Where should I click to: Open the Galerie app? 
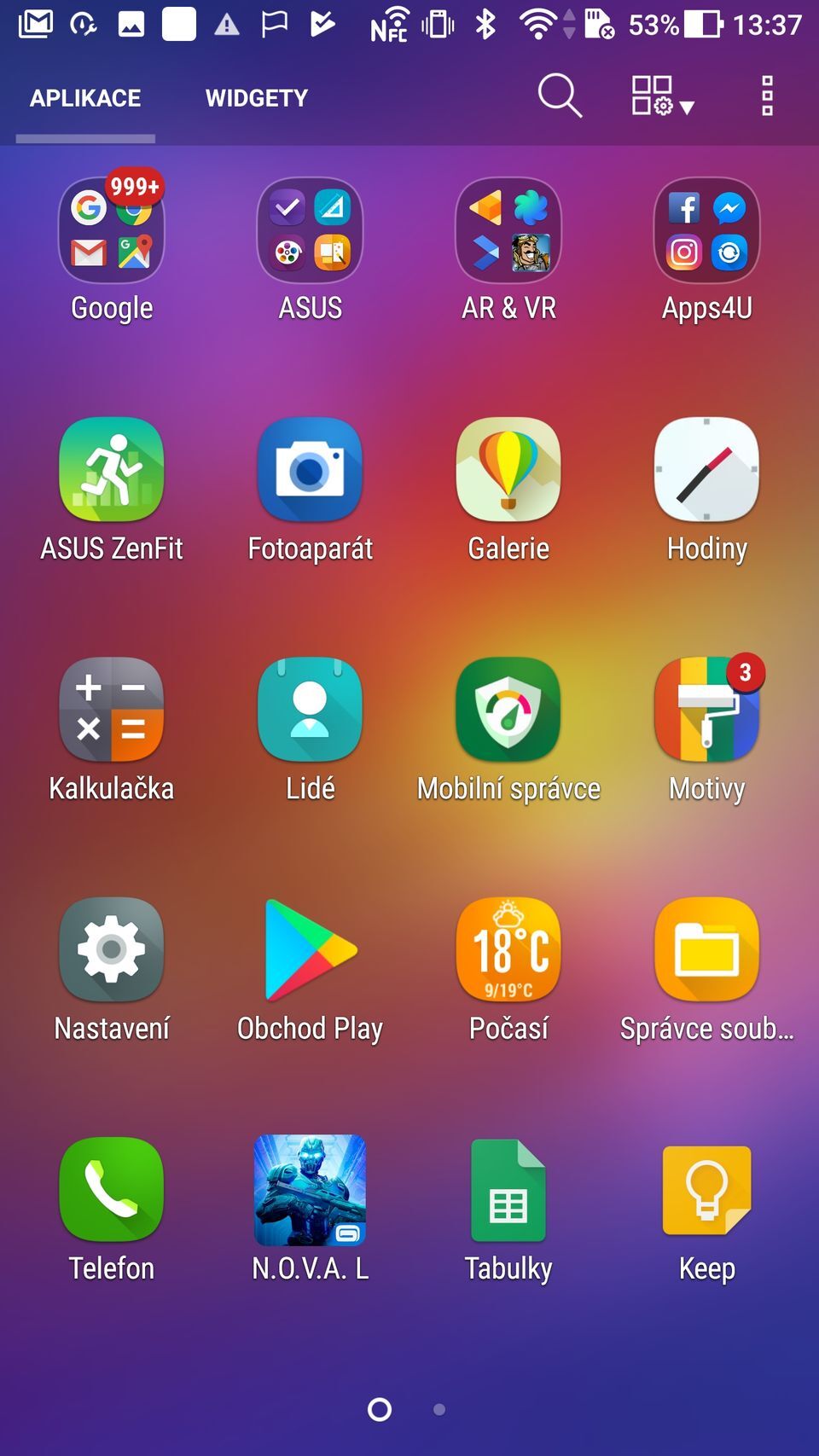pyautogui.click(x=508, y=469)
